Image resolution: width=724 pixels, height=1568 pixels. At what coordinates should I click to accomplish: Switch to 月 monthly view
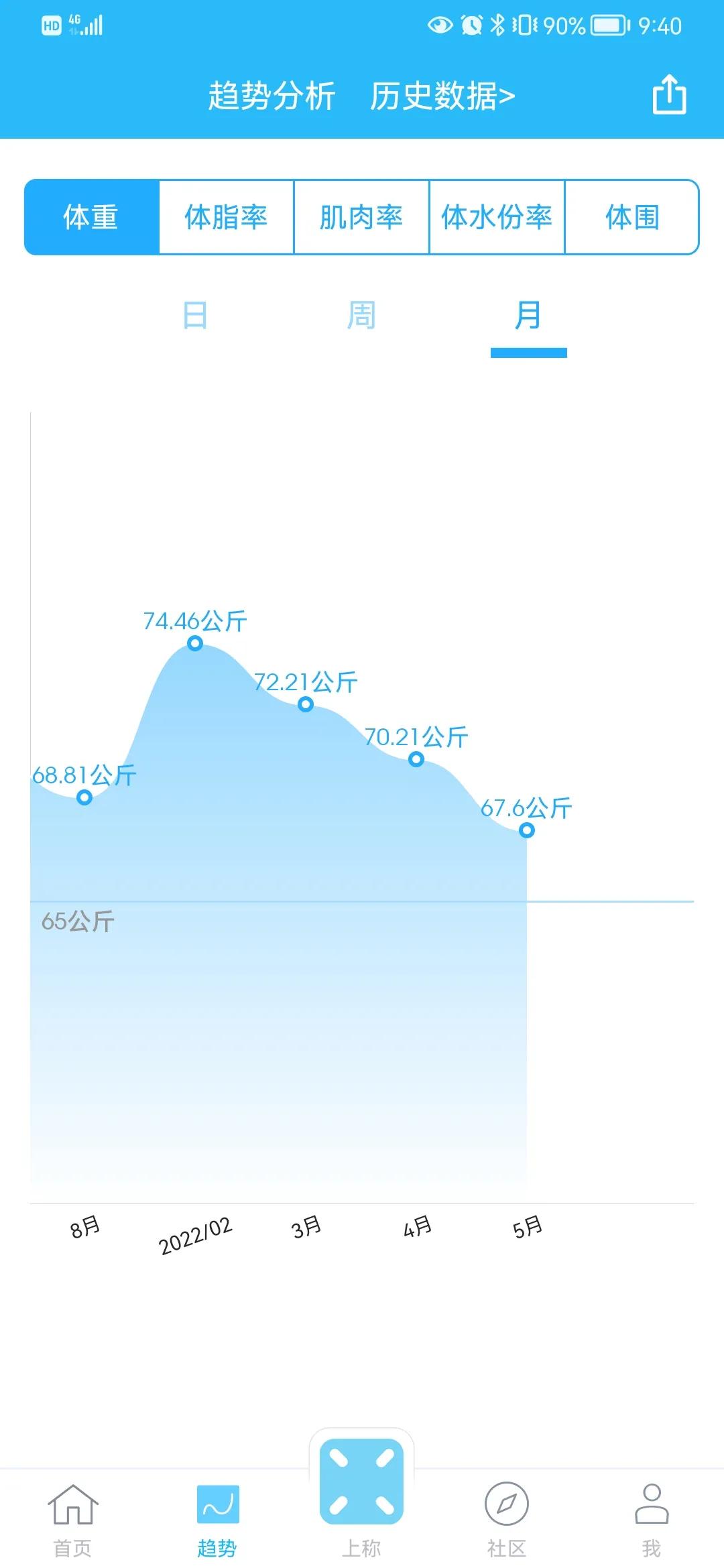click(x=528, y=316)
